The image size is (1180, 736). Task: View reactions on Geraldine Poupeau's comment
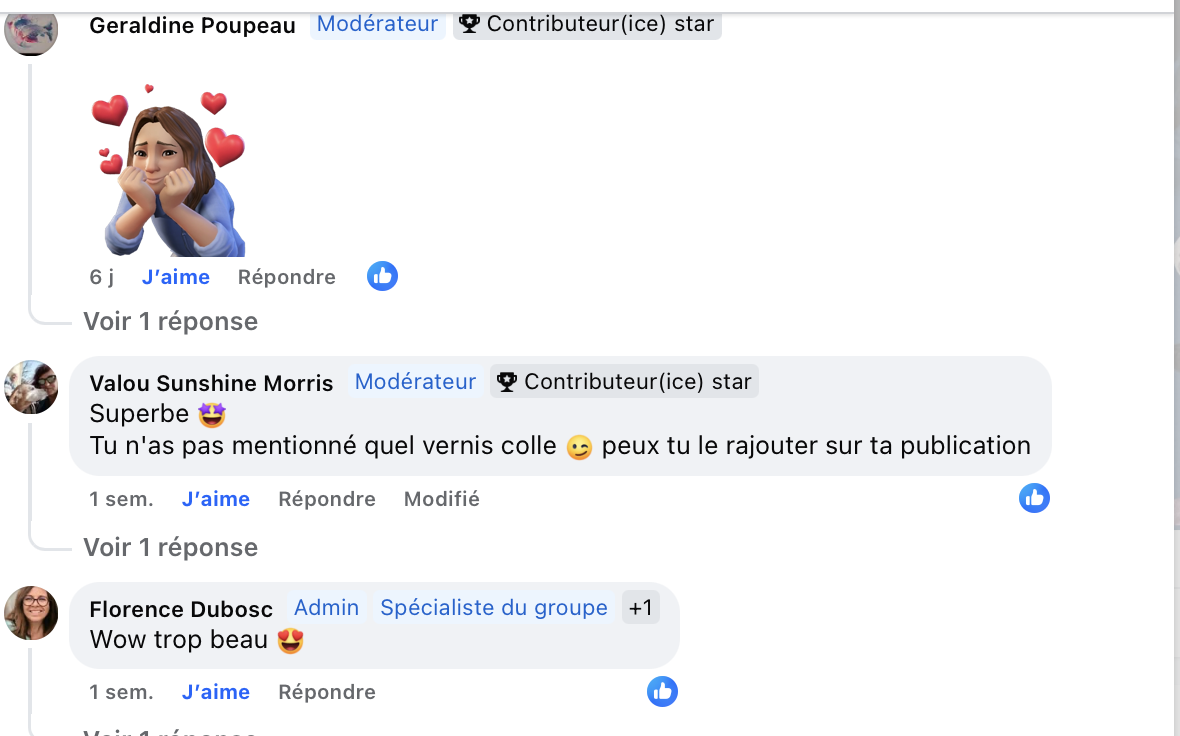pos(382,276)
